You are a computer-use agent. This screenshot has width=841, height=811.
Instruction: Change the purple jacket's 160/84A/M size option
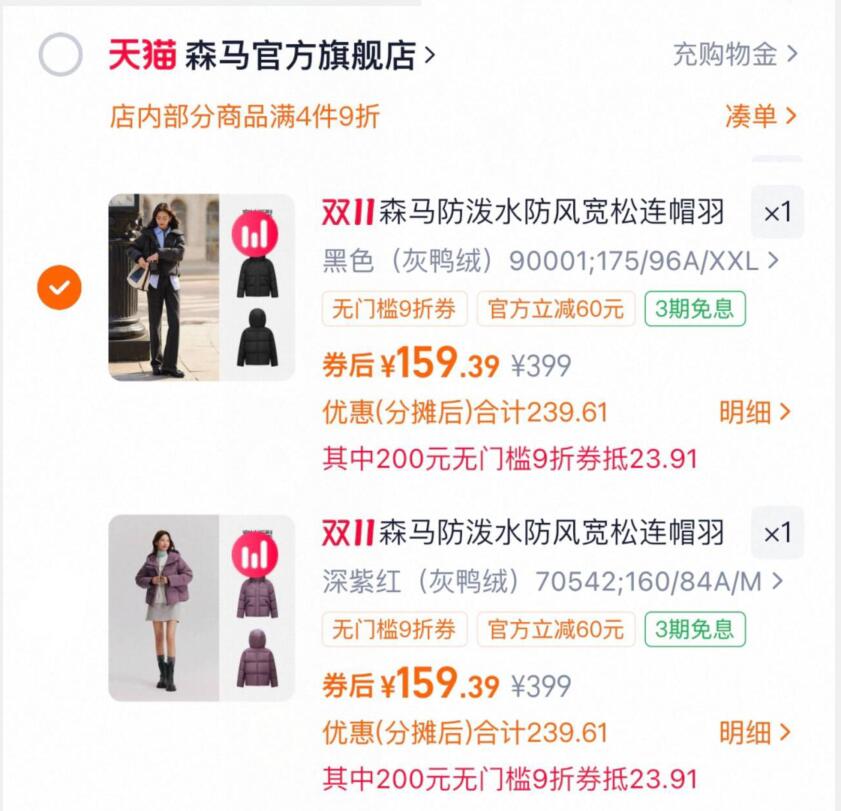click(552, 581)
